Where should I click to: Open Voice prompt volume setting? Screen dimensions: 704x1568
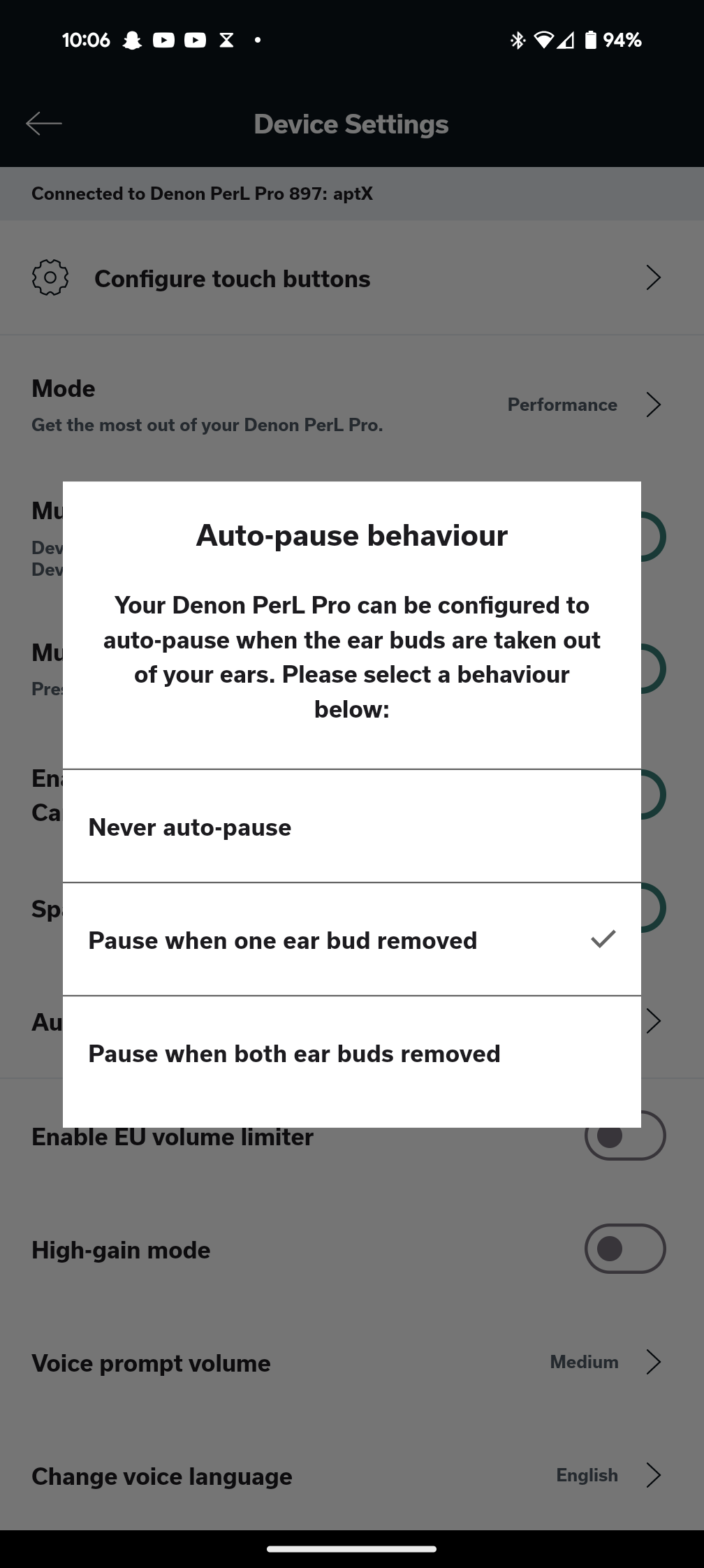[351, 1363]
